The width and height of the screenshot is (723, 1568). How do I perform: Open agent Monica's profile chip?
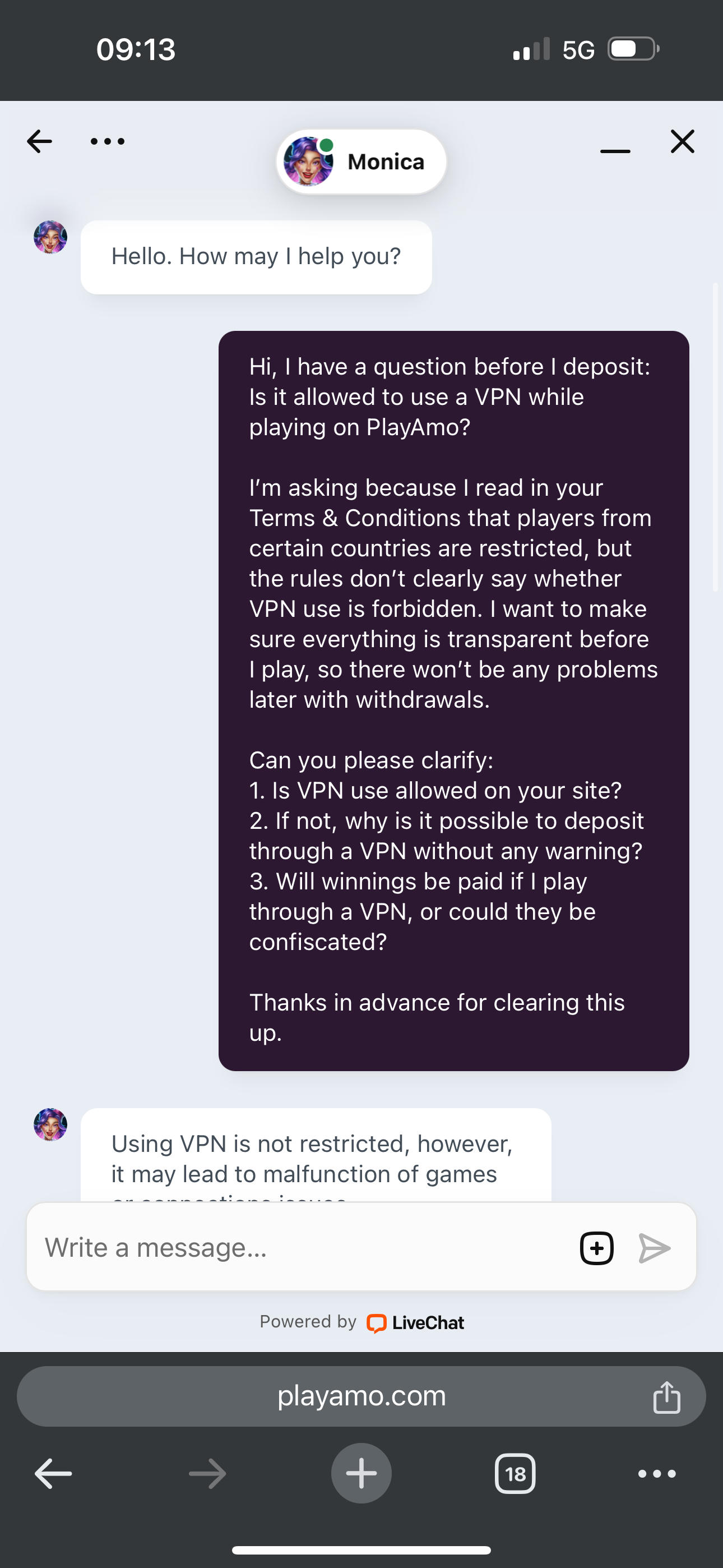pos(361,162)
